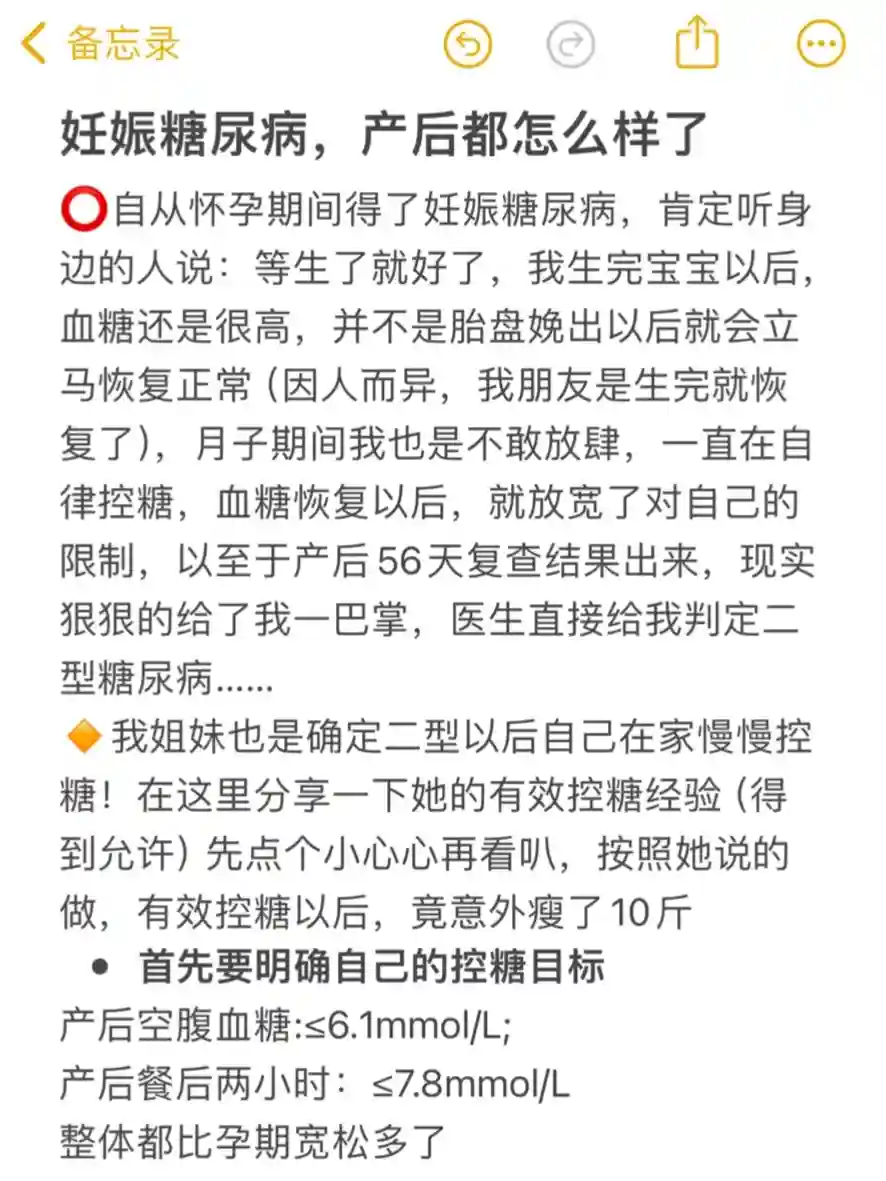
Task: Tap the greyed-out redo arrow
Action: tap(571, 44)
